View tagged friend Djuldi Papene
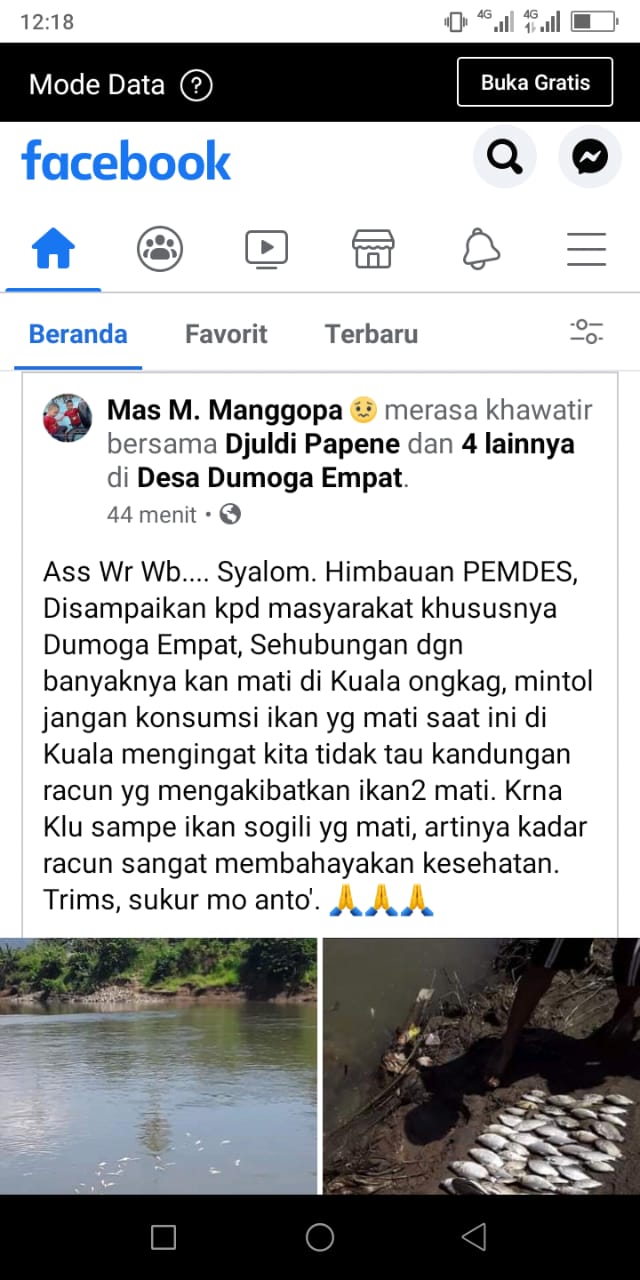This screenshot has height=1280, width=640. 312,444
